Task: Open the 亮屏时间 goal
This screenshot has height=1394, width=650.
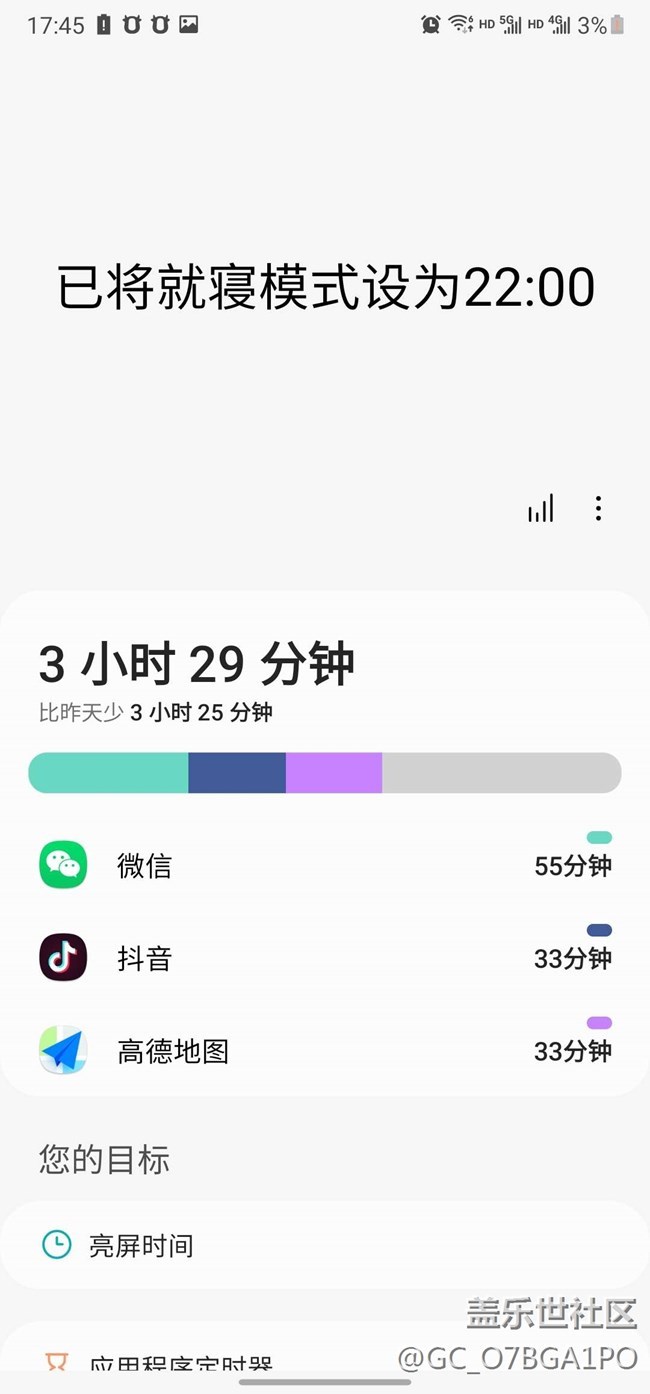Action: coord(325,1245)
